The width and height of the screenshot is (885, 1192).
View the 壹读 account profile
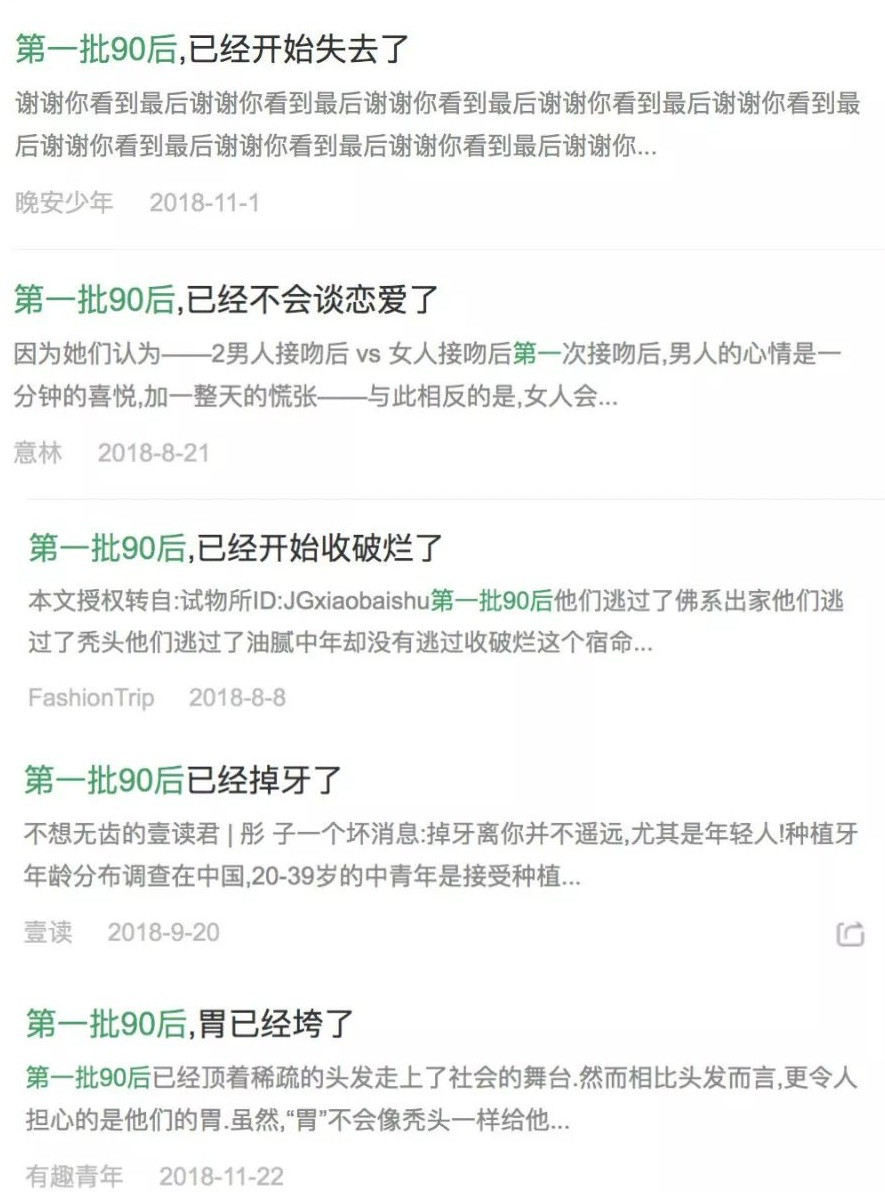(40, 931)
